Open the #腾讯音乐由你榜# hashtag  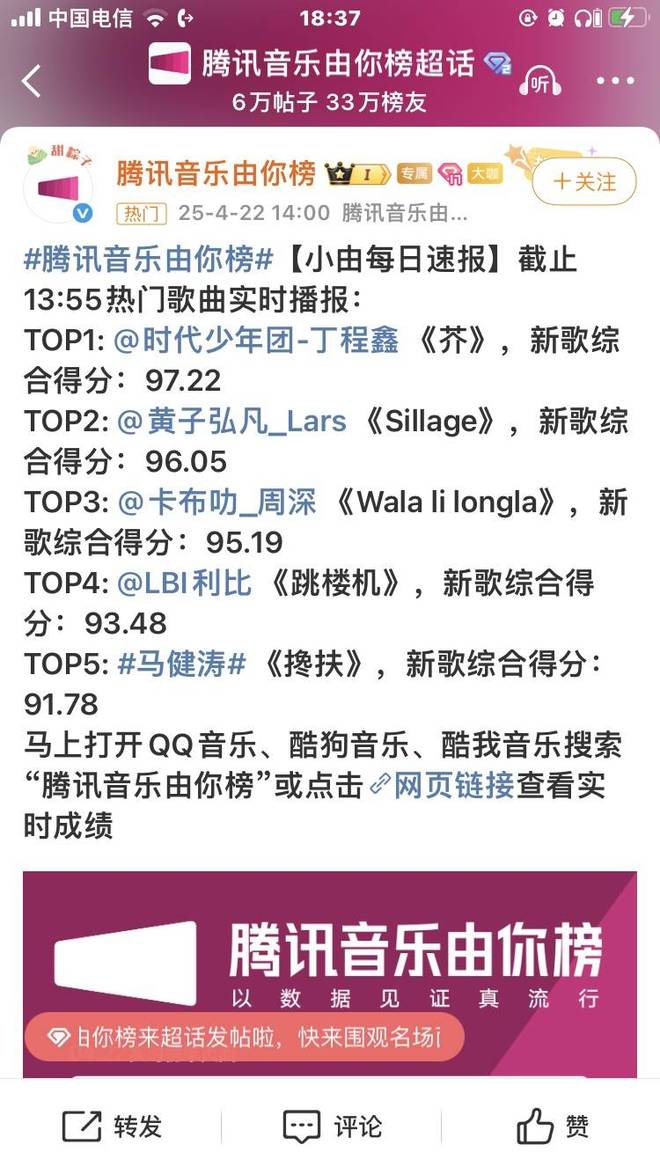148,260
